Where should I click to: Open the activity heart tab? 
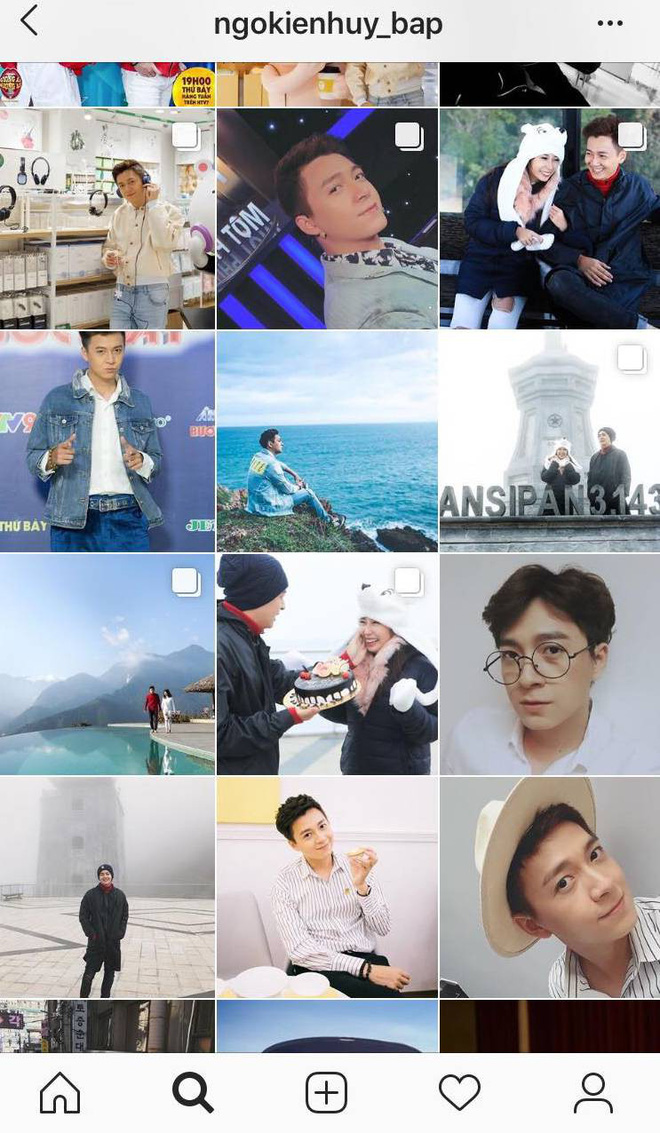[460, 1093]
